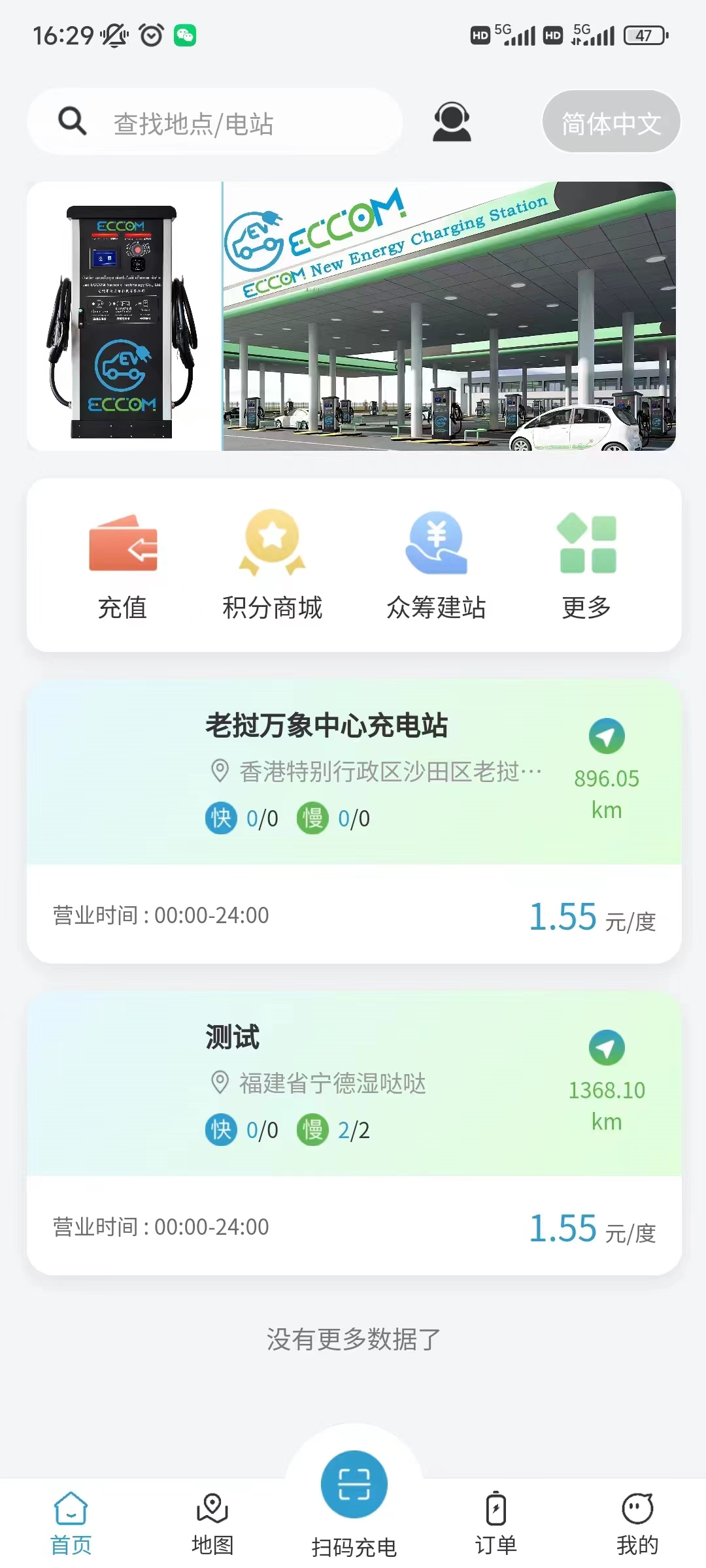This screenshot has width=706, height=1568.
Task: Navigate to 老挝万象中心充电站 via arrow icon
Action: (607, 736)
